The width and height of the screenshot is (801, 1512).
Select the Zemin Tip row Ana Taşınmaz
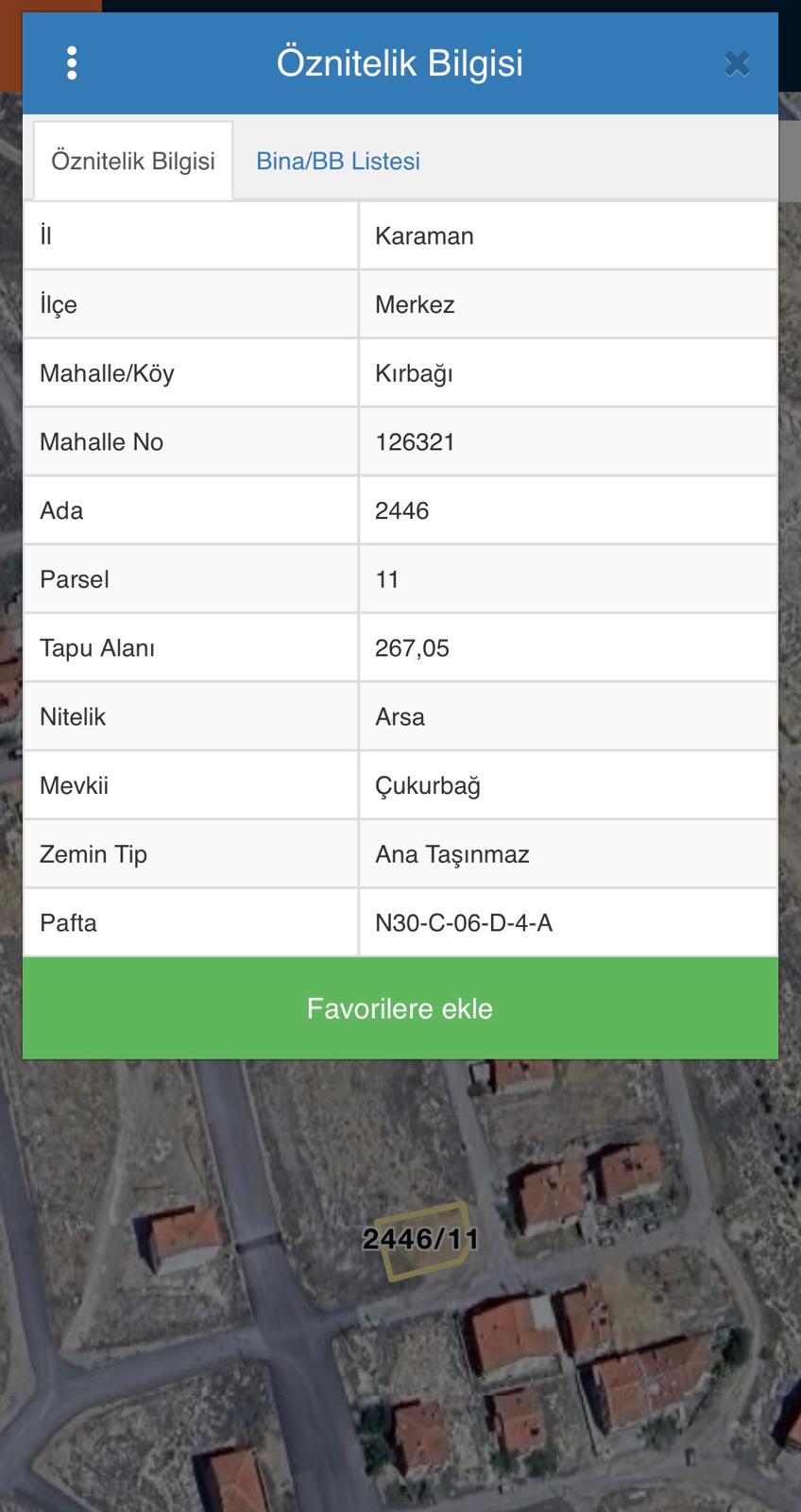(452, 853)
